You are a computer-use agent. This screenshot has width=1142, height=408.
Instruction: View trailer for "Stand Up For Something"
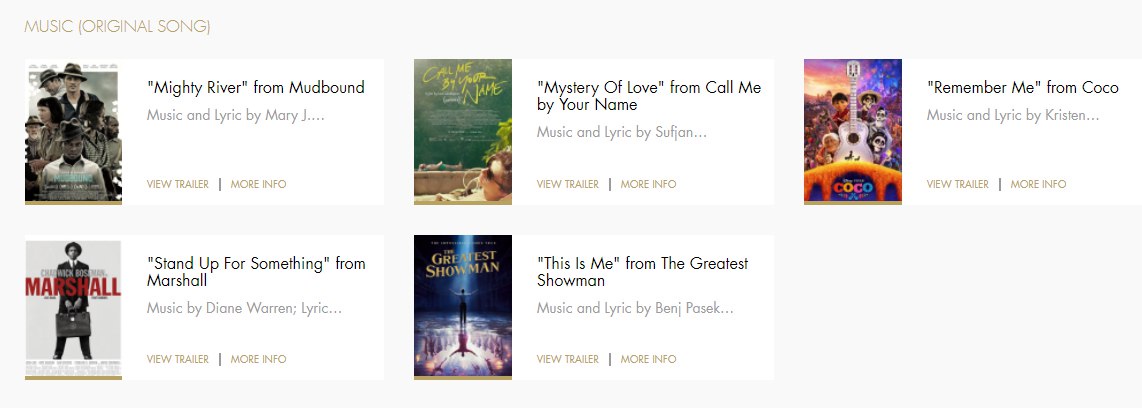(177, 359)
